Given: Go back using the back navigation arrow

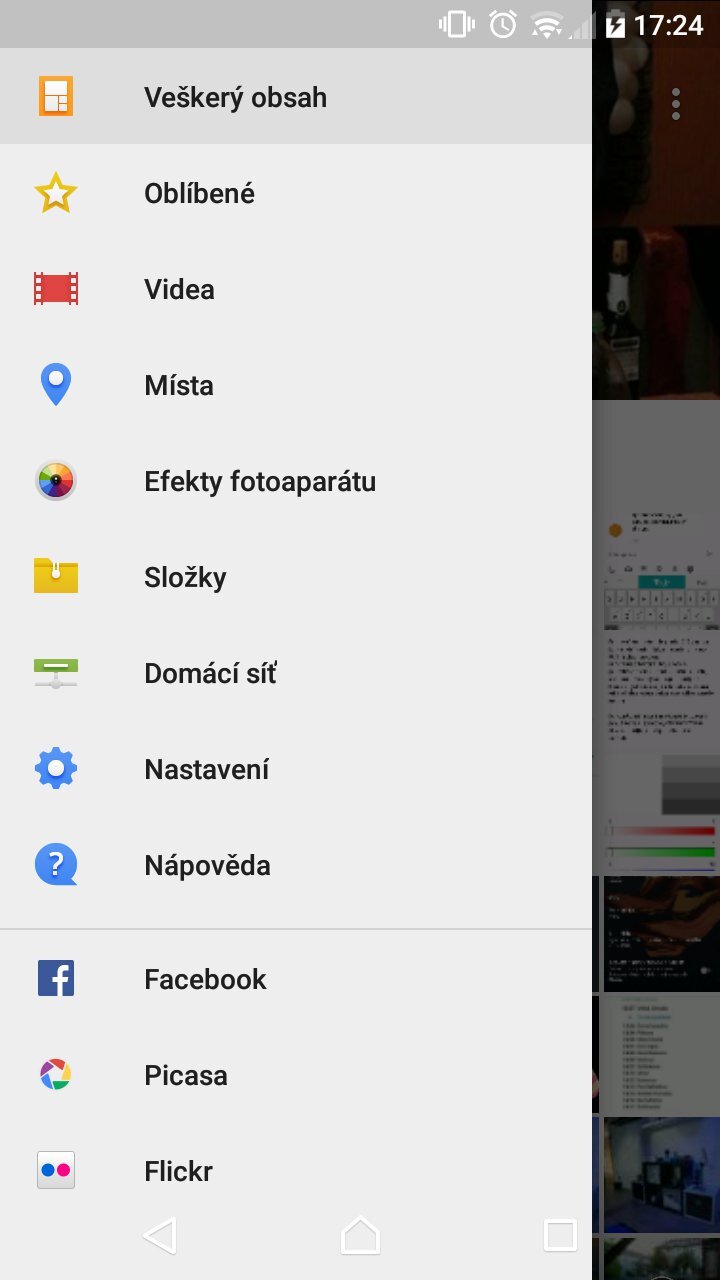Looking at the screenshot, I should coord(159,1236).
